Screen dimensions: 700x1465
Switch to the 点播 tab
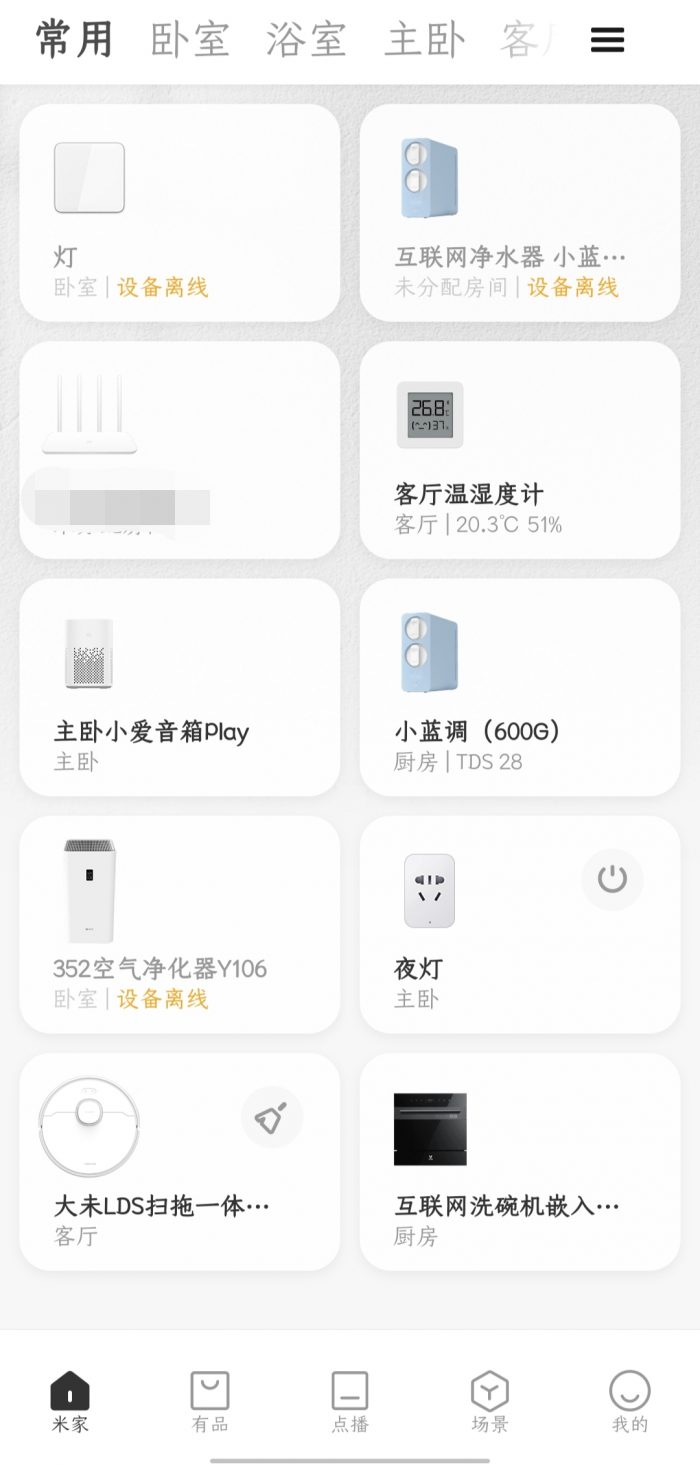350,1400
